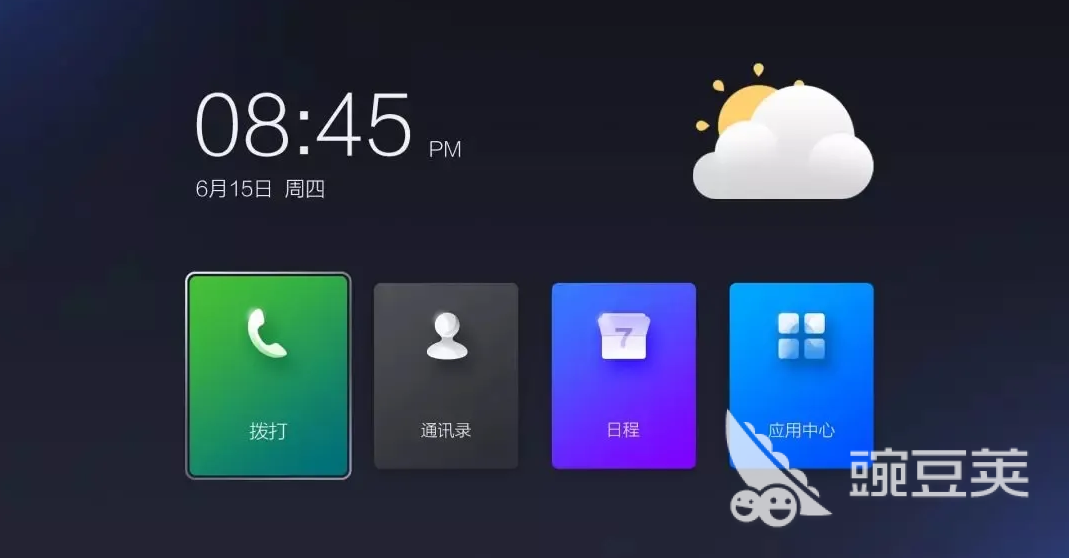Open the 日程 schedule tile
The height and width of the screenshot is (558, 1069).
623,375
